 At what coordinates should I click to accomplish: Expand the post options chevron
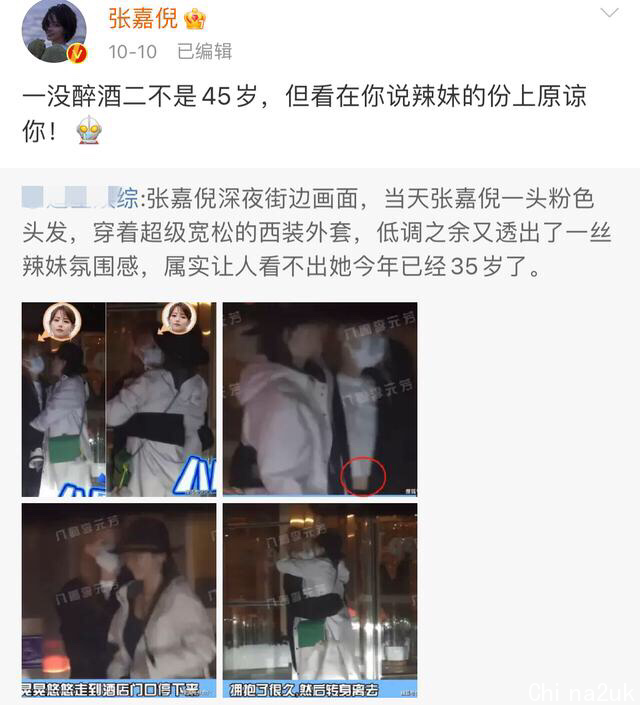609,13
